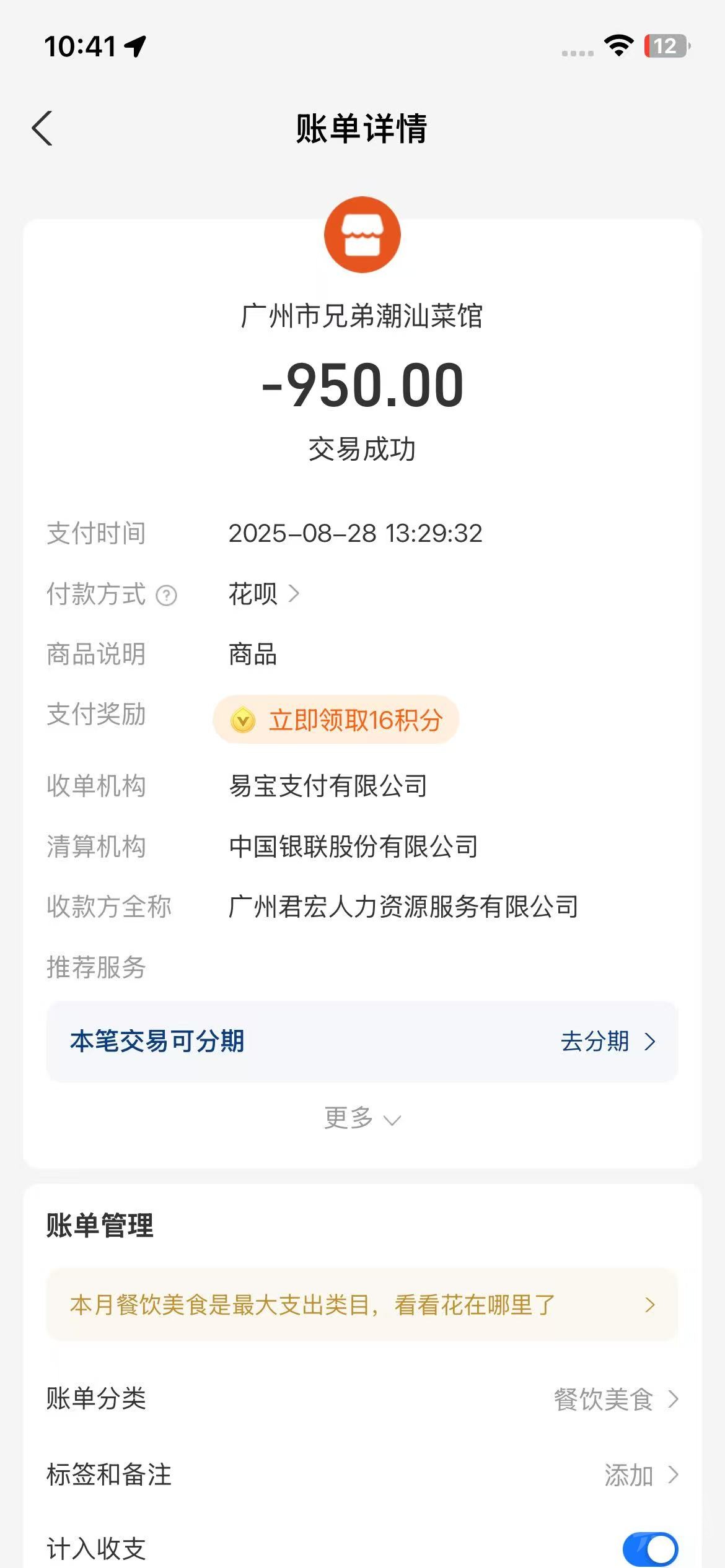Viewport: 725px width, 1568px height.
Task: Open the question mark help beside 付款方式
Action: pyautogui.click(x=165, y=595)
